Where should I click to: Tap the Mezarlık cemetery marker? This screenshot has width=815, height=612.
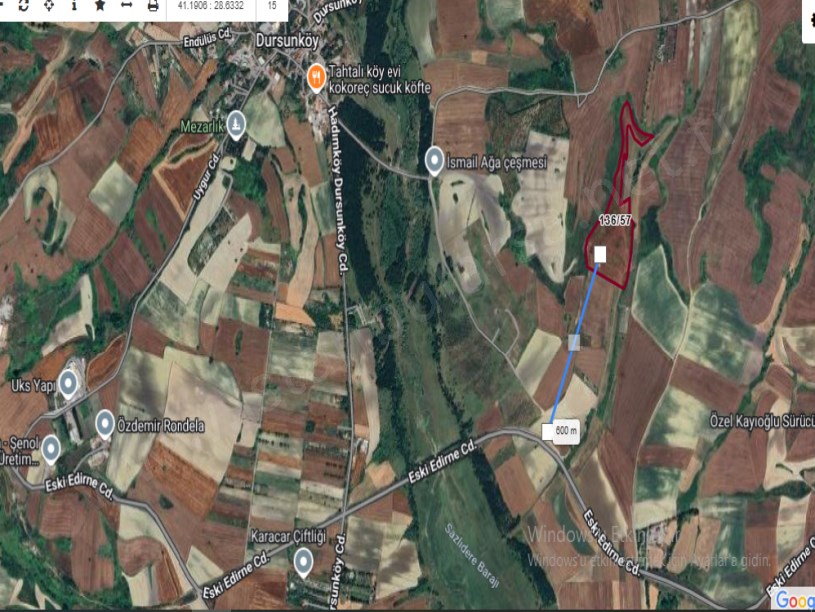click(236, 125)
